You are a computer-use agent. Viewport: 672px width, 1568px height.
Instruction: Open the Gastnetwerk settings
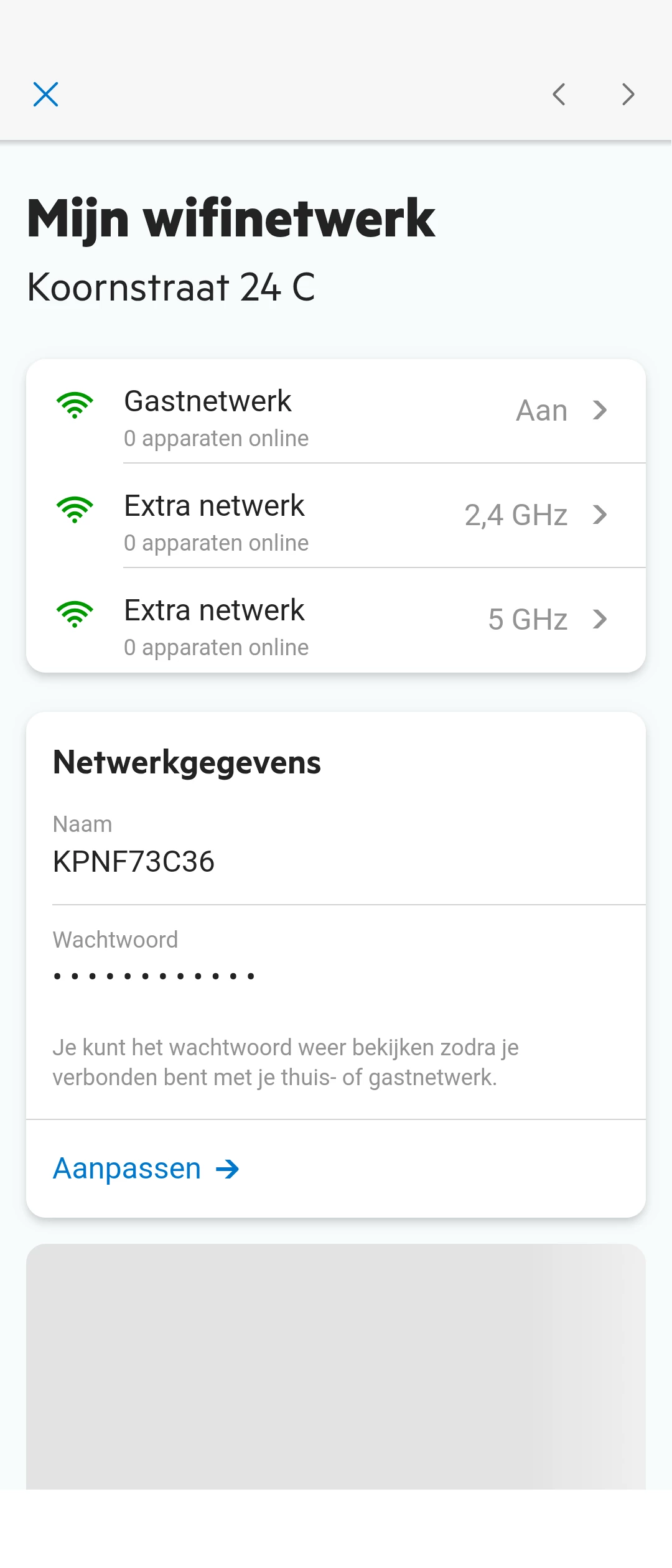click(336, 411)
